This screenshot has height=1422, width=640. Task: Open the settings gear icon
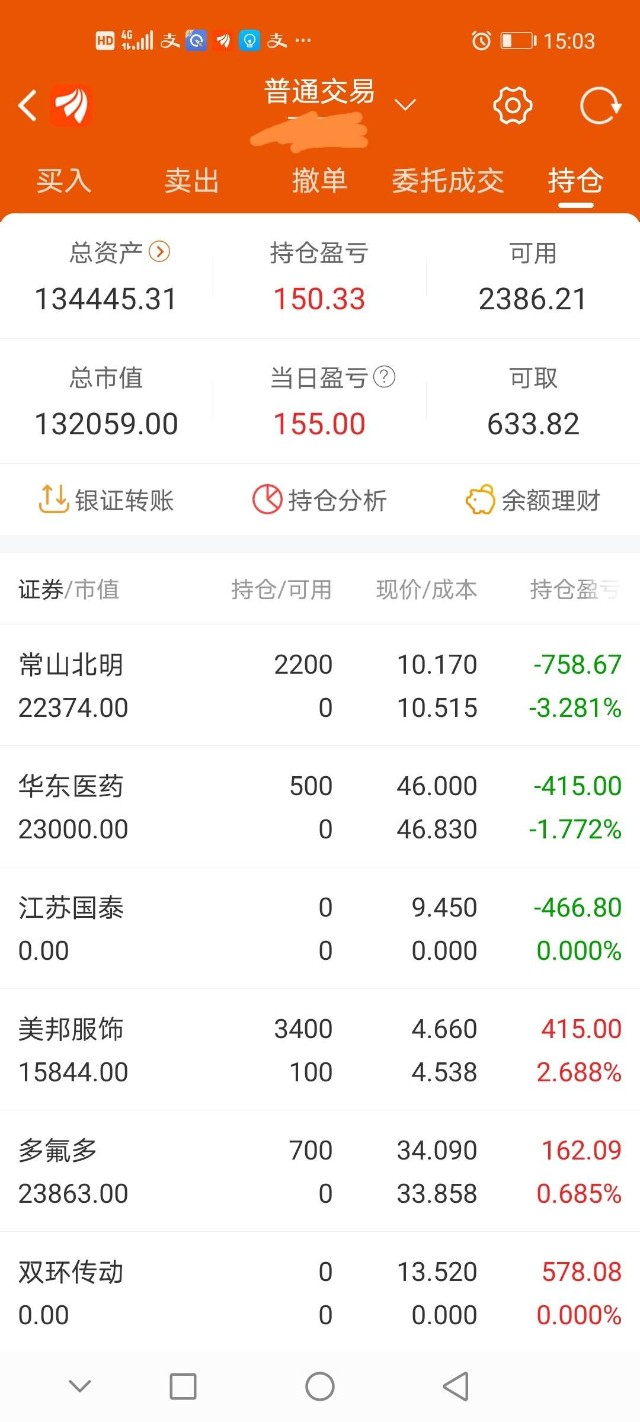point(512,105)
